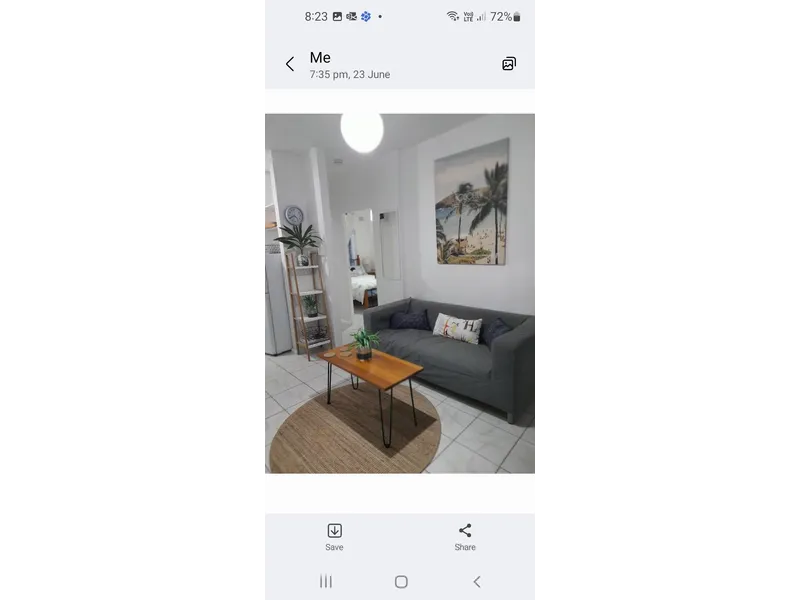Image resolution: width=800 pixels, height=600 pixels.
Task: Go to the home screen
Action: click(x=401, y=582)
